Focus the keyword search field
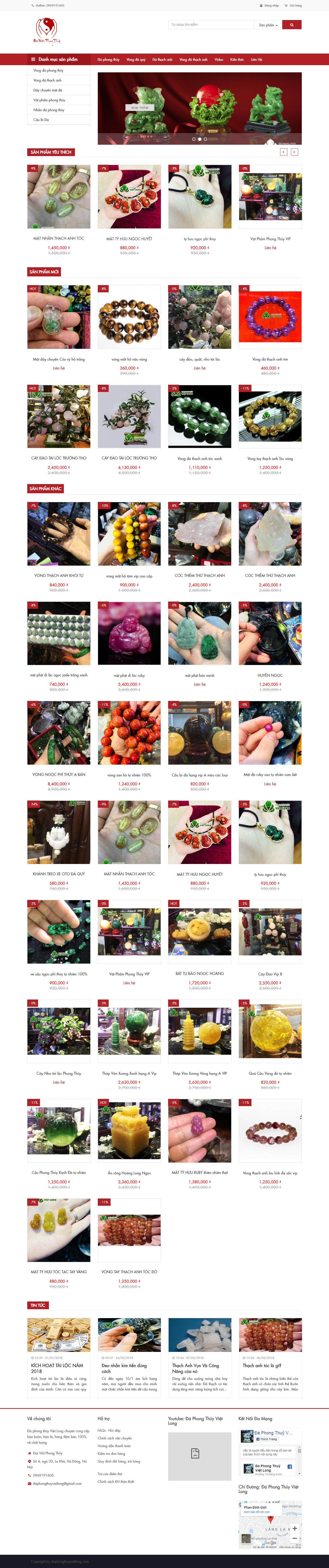 211,25
